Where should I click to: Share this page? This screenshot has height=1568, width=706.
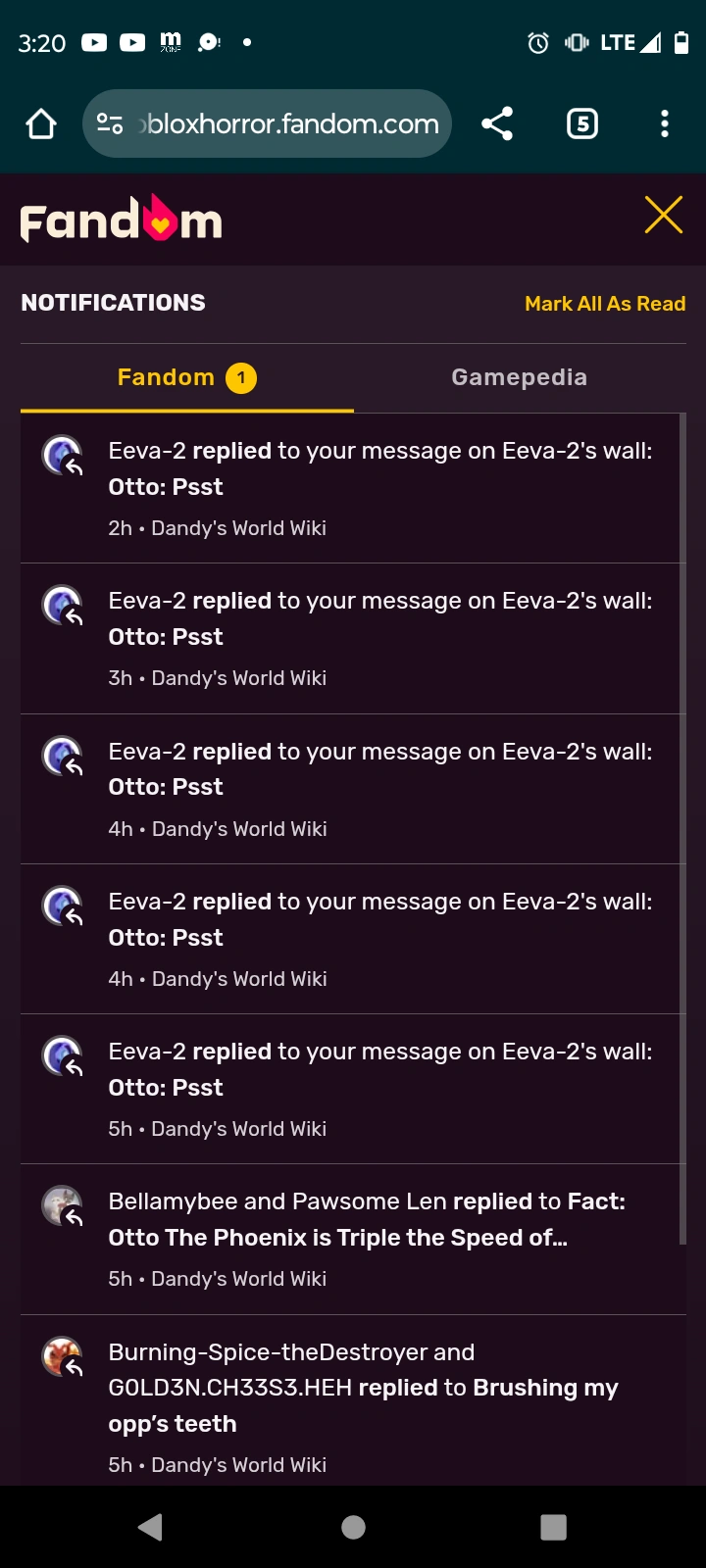point(497,124)
